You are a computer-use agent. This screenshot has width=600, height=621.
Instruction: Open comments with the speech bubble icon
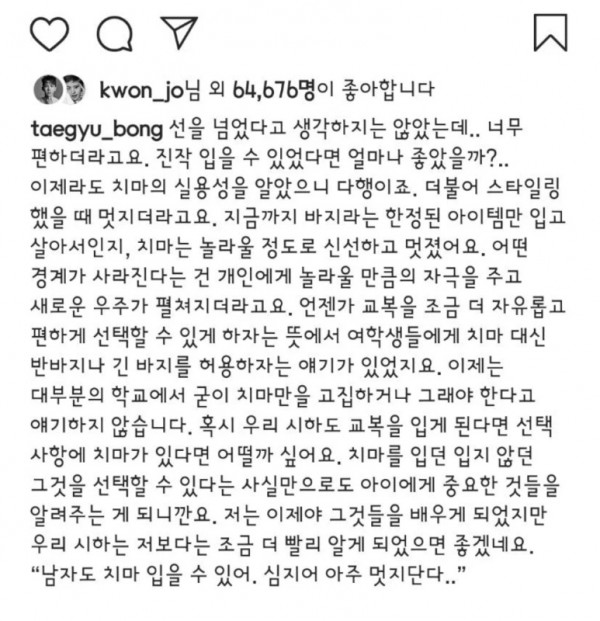click(x=116, y=33)
